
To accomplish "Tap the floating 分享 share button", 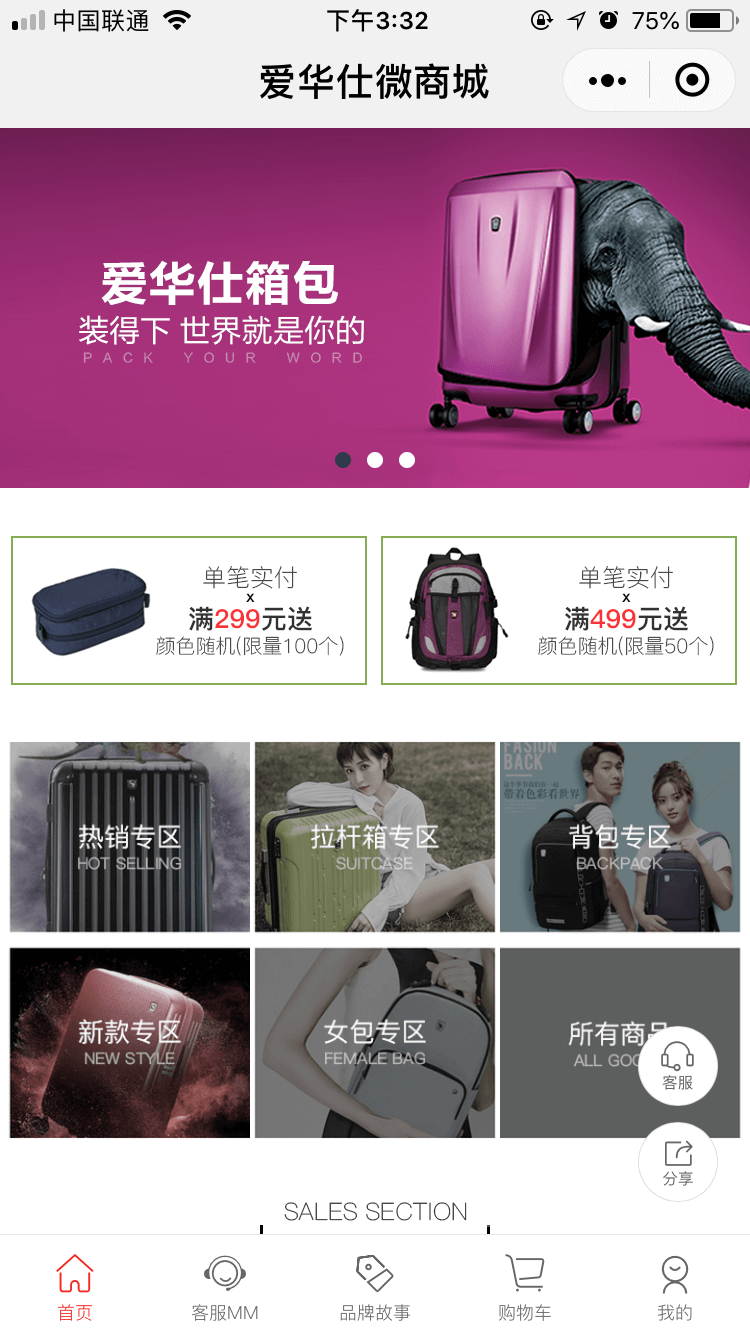I will pyautogui.click(x=678, y=1162).
